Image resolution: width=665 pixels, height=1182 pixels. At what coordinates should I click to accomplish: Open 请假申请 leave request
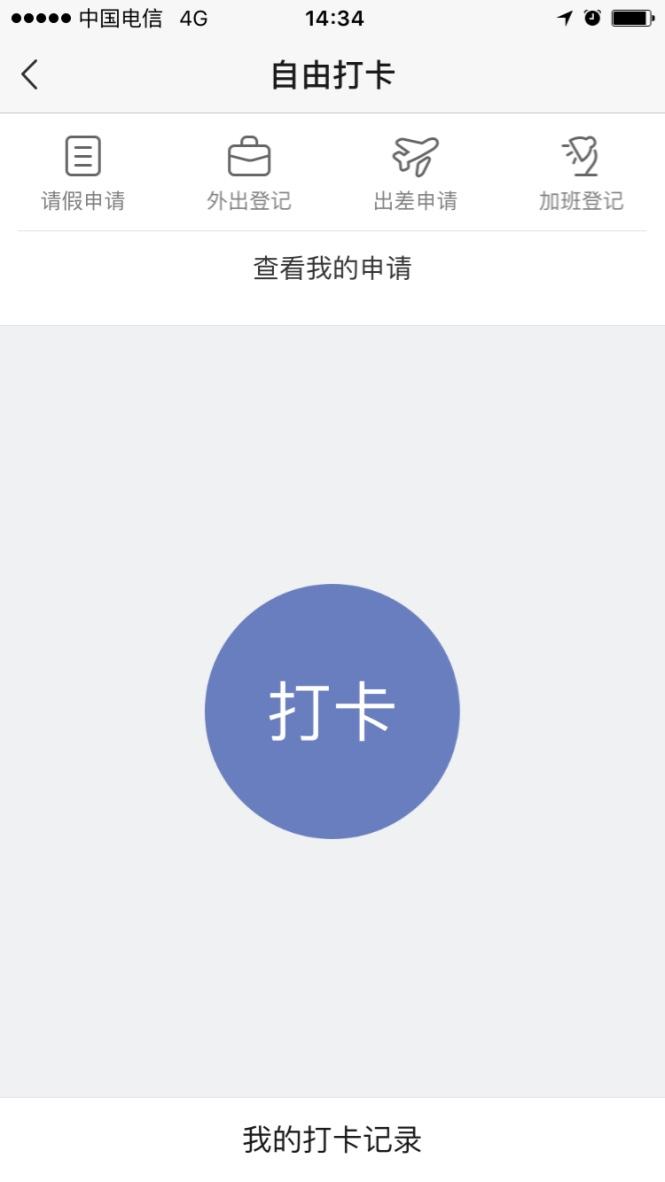83,173
